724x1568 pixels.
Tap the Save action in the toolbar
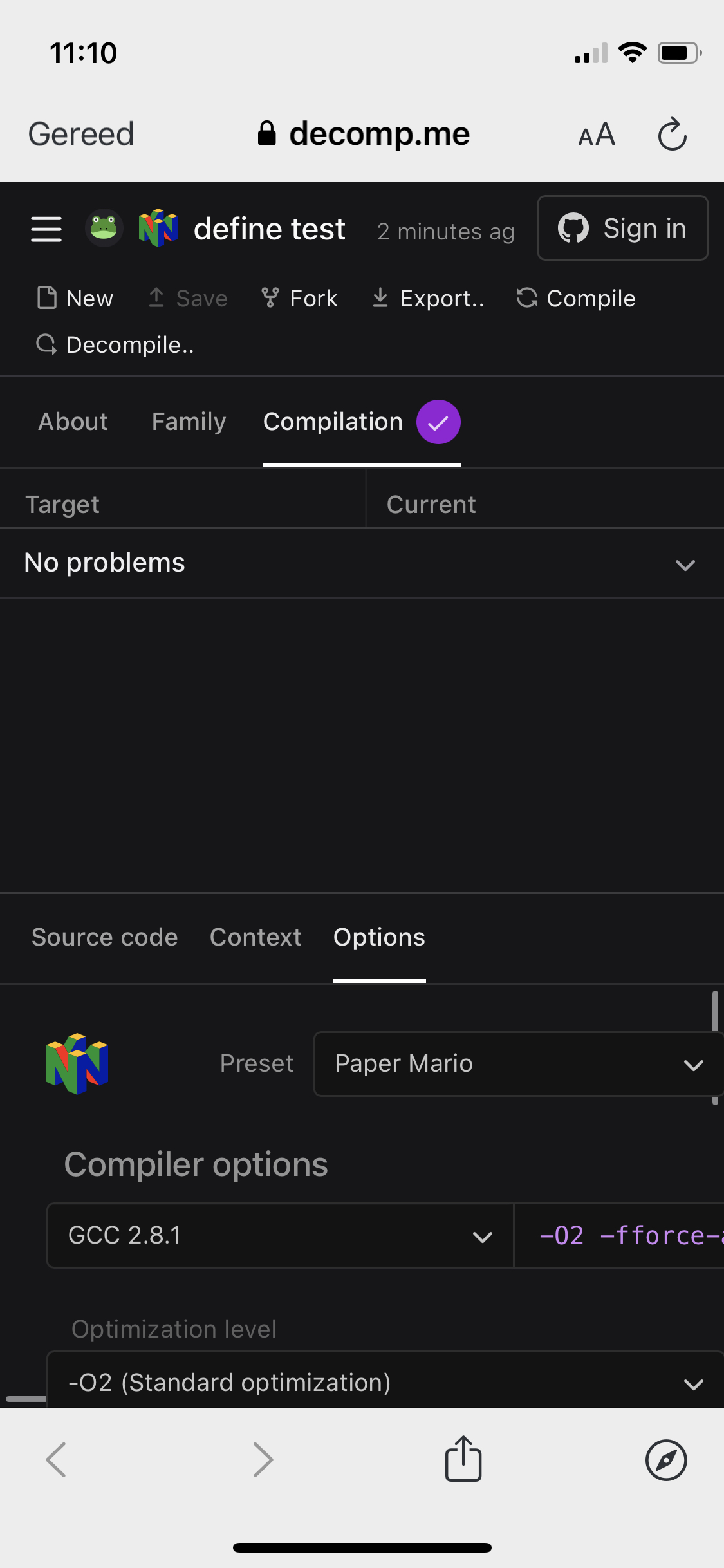tap(186, 298)
